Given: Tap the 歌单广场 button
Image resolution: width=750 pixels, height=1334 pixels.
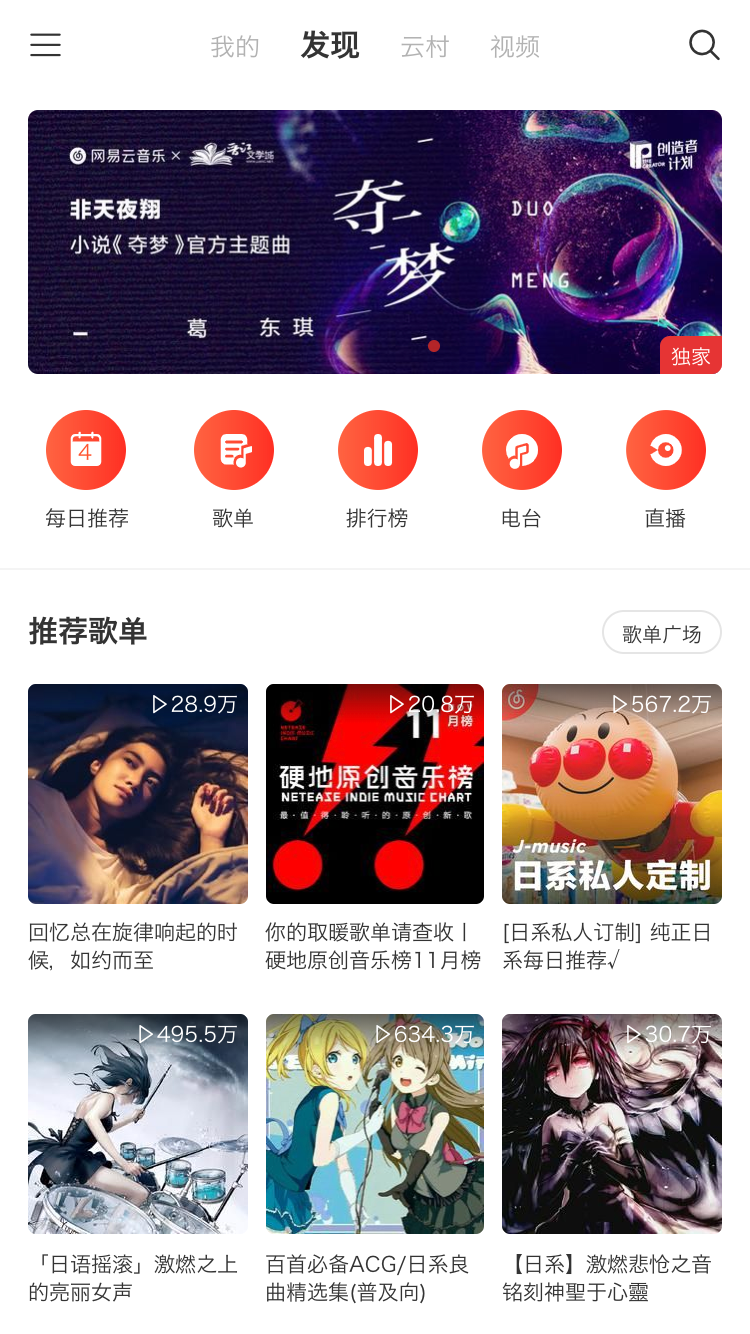Looking at the screenshot, I should 661,633.
